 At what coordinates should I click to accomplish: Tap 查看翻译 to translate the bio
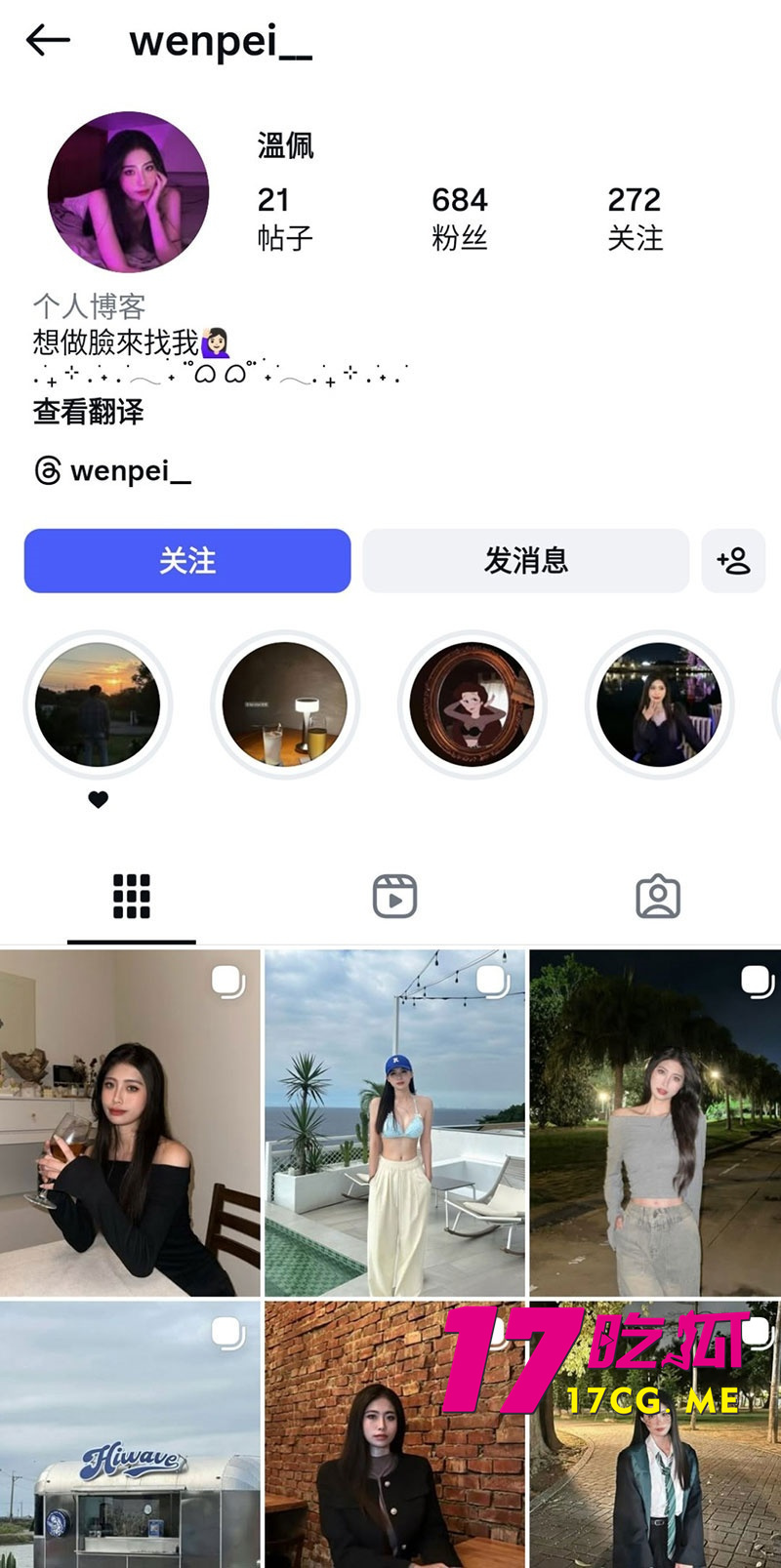point(88,414)
